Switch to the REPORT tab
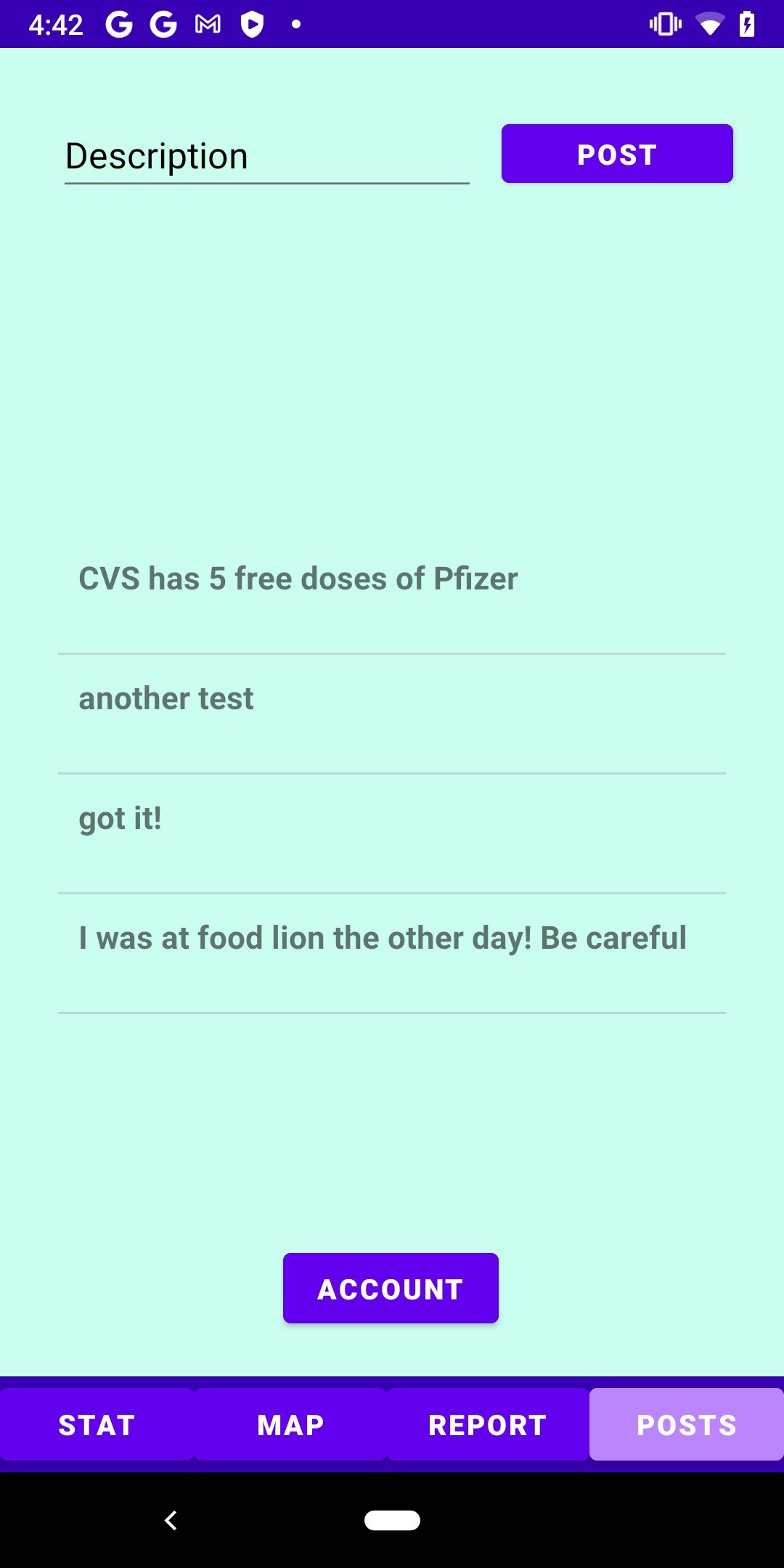This screenshot has height=1568, width=784. pyautogui.click(x=488, y=1424)
